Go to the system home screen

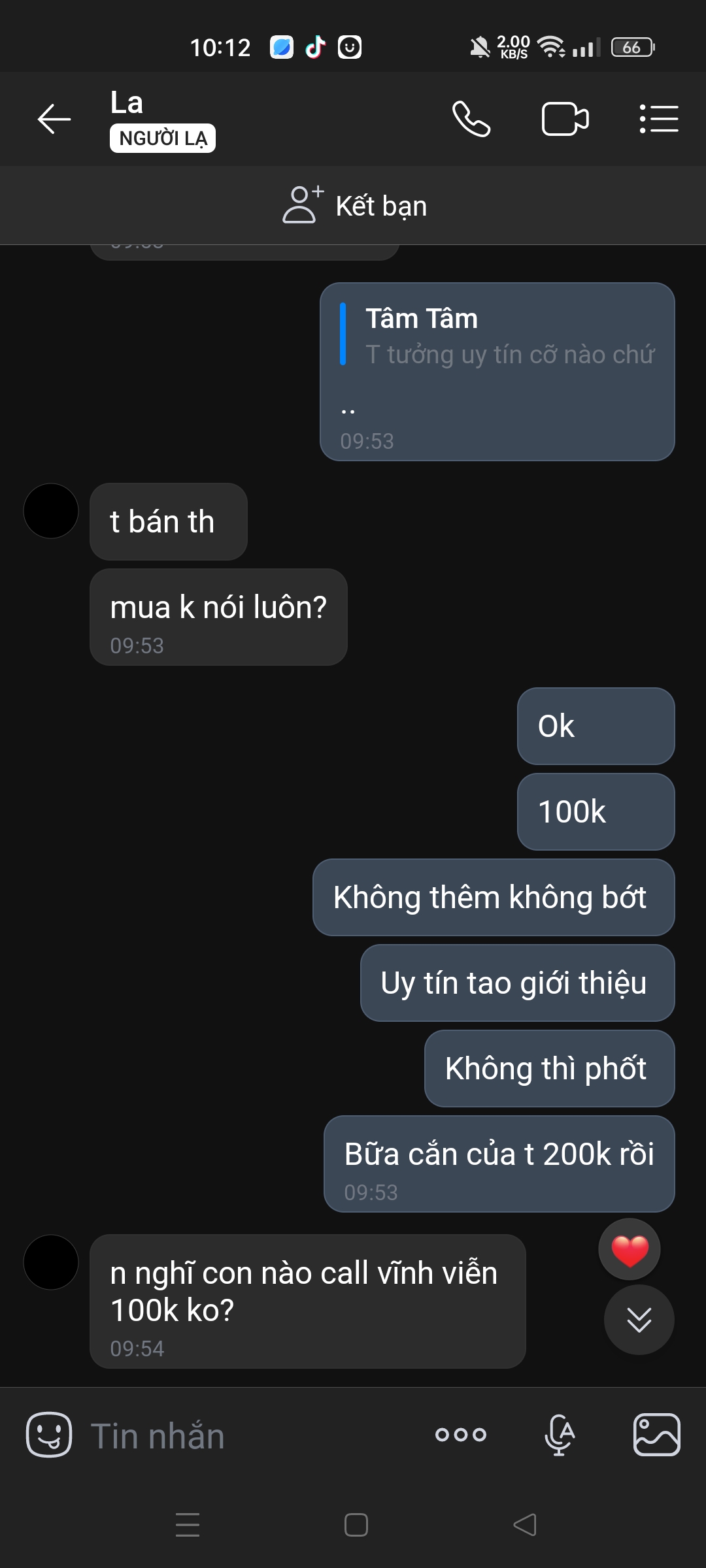point(356,1525)
